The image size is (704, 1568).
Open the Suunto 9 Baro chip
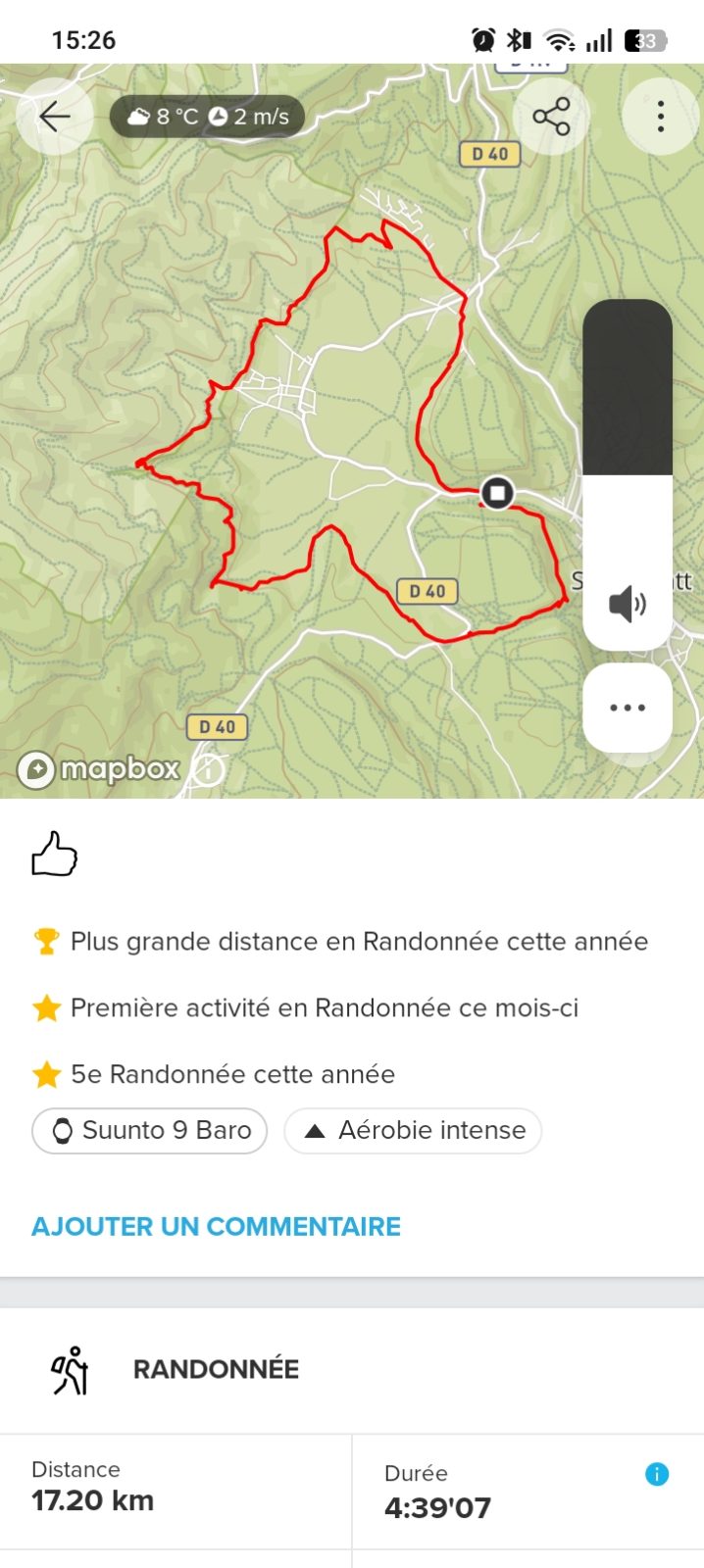coord(150,1131)
